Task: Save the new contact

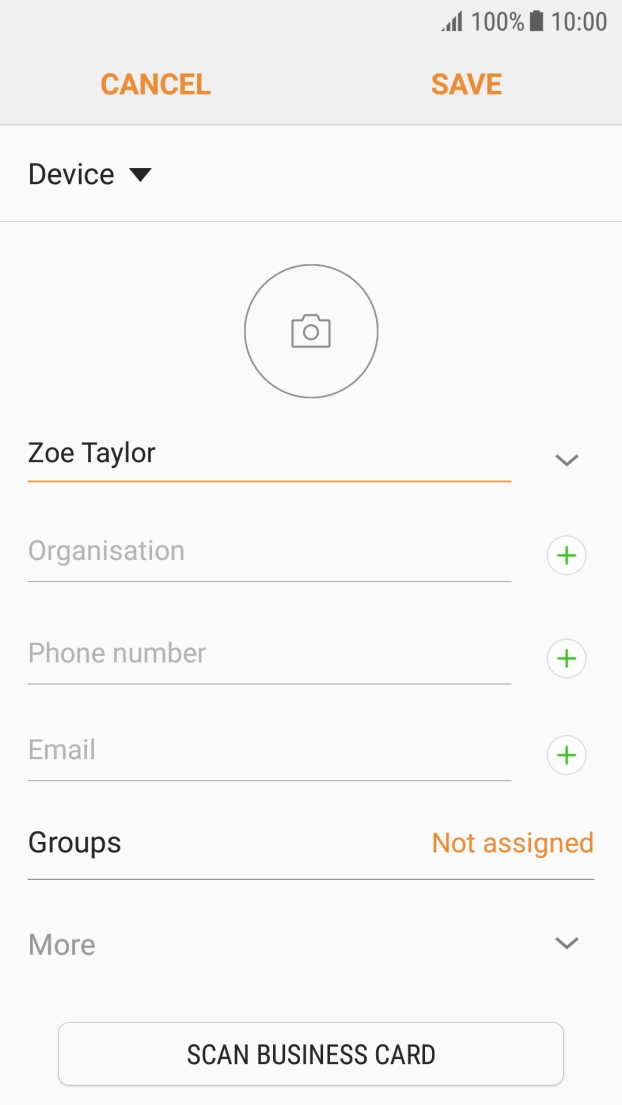Action: click(x=466, y=84)
